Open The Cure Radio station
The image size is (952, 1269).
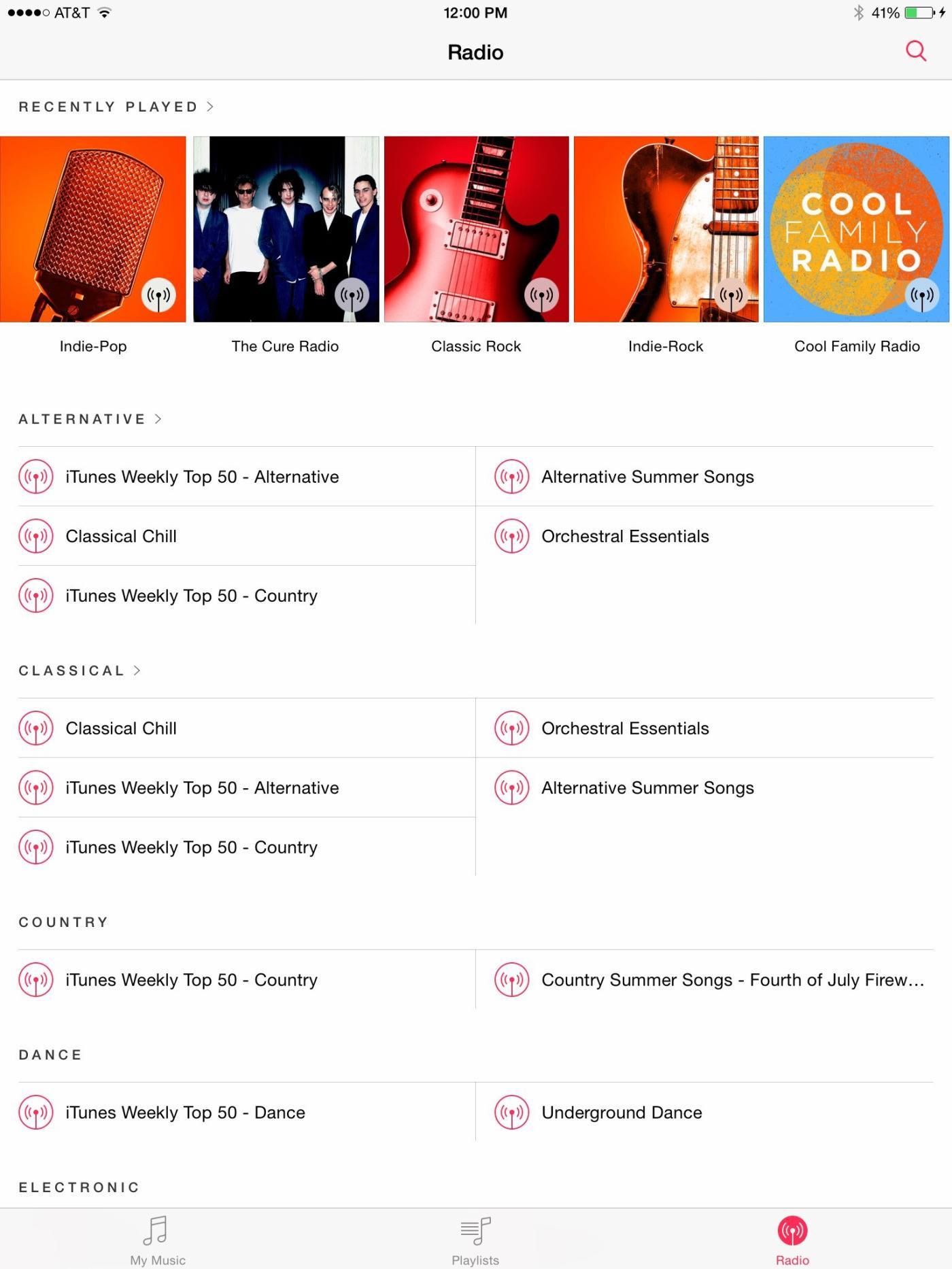pos(286,229)
